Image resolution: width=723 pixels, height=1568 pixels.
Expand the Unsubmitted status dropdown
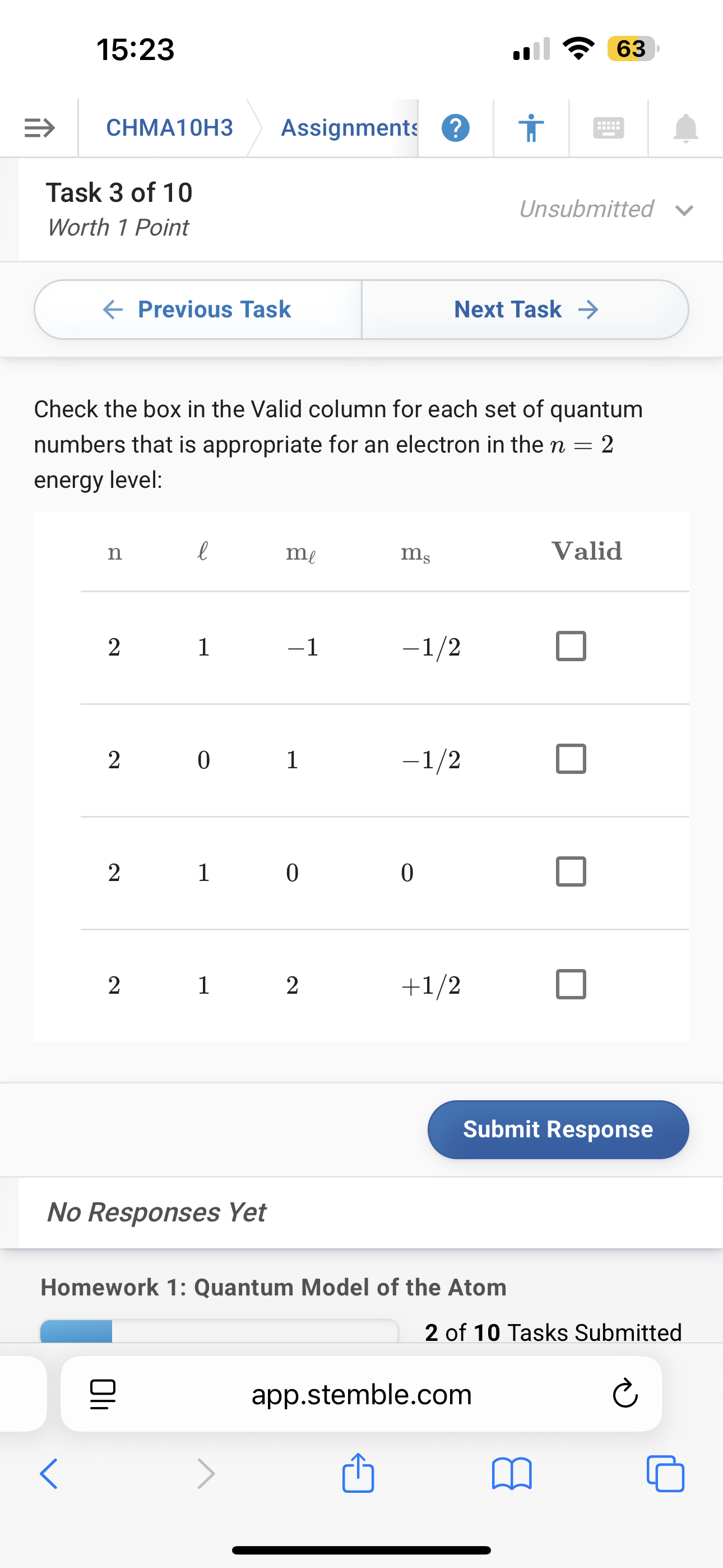pos(683,210)
